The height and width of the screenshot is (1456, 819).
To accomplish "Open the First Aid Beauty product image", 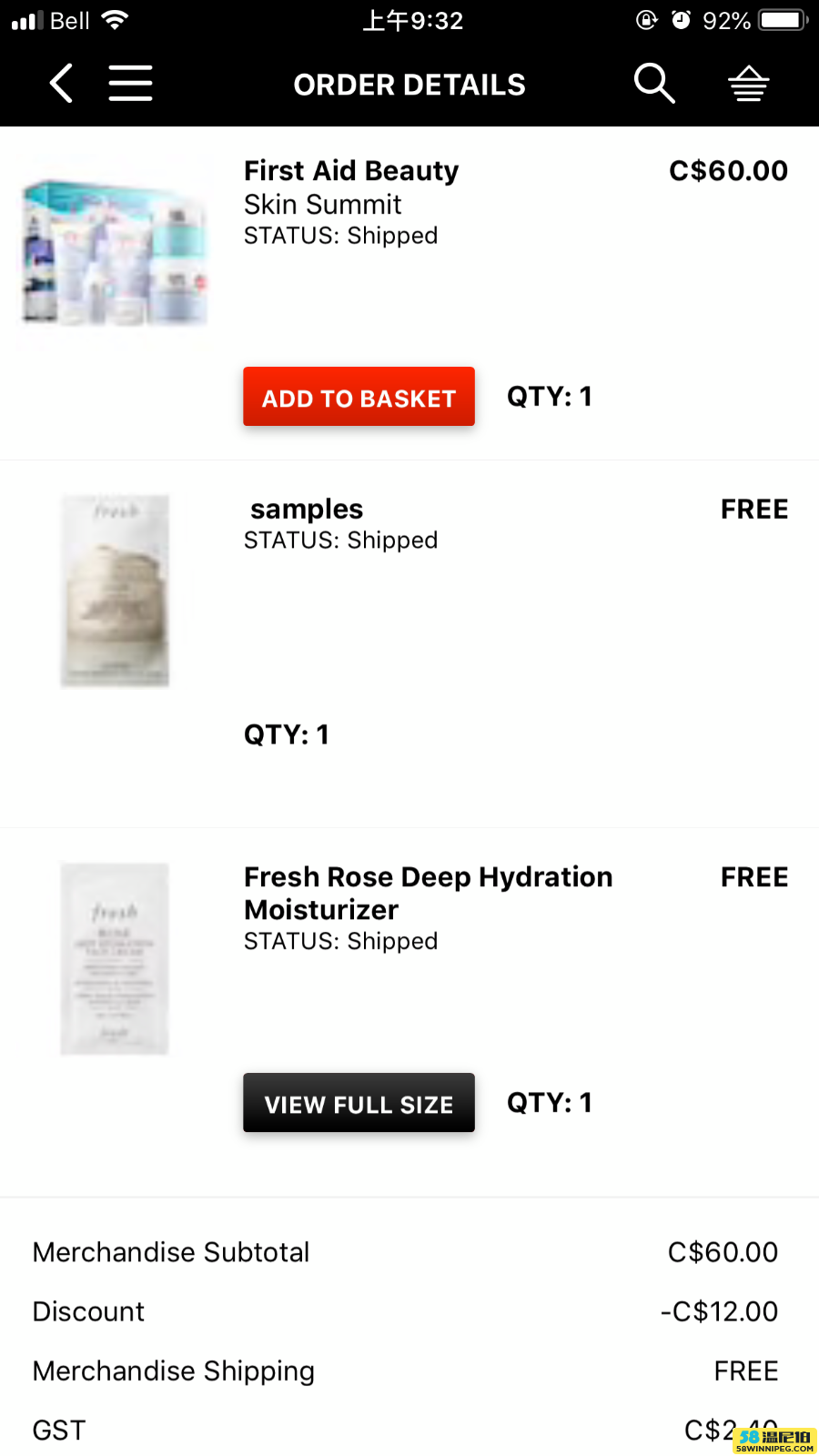I will tap(115, 252).
